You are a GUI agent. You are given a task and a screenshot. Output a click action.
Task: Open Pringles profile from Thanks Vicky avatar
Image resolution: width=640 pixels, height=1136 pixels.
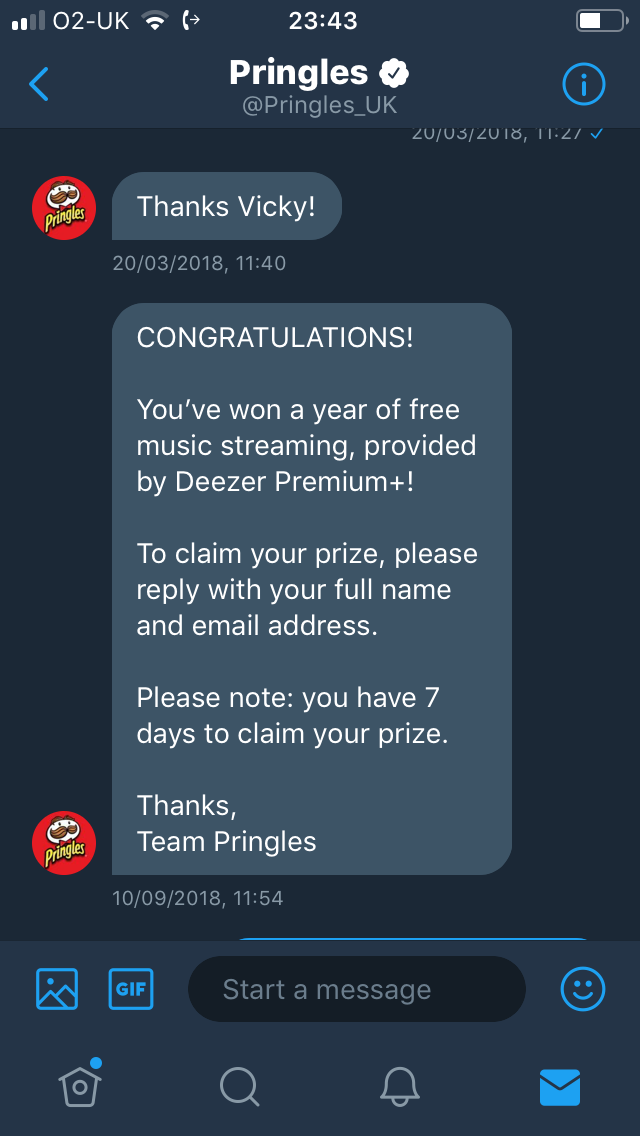[x=64, y=208]
